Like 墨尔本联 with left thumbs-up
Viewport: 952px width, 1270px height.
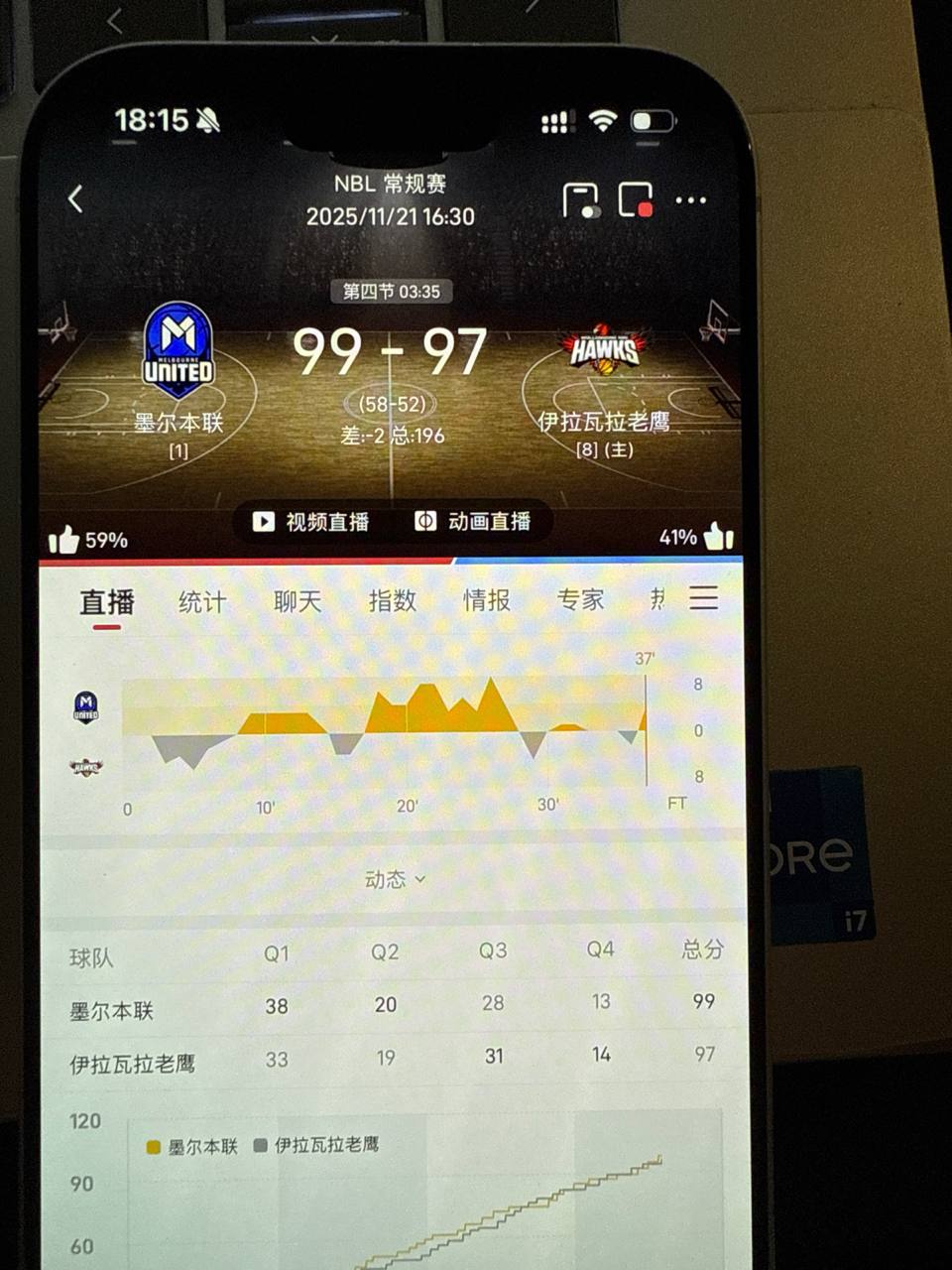[64, 540]
